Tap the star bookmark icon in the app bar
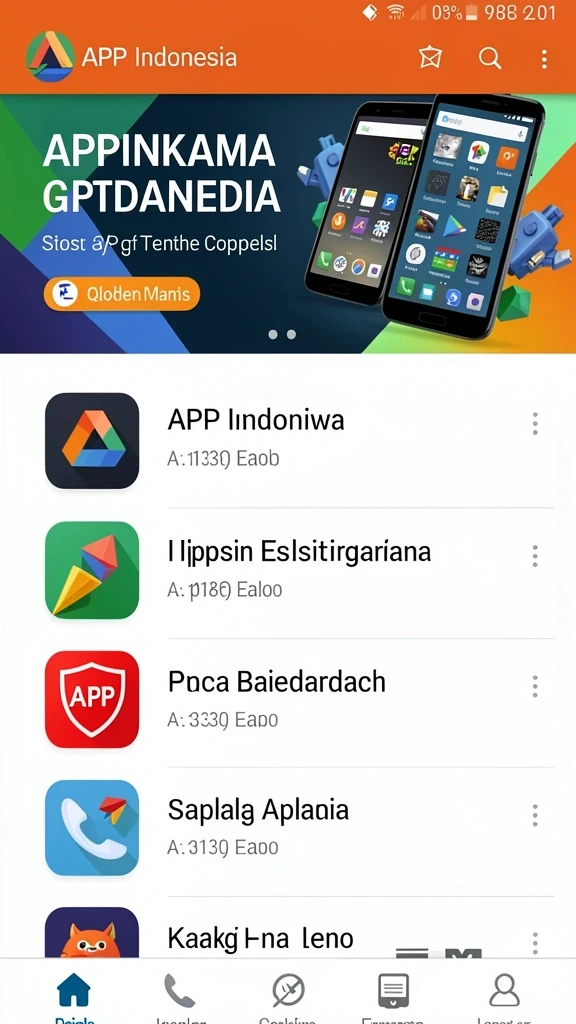 pos(430,58)
